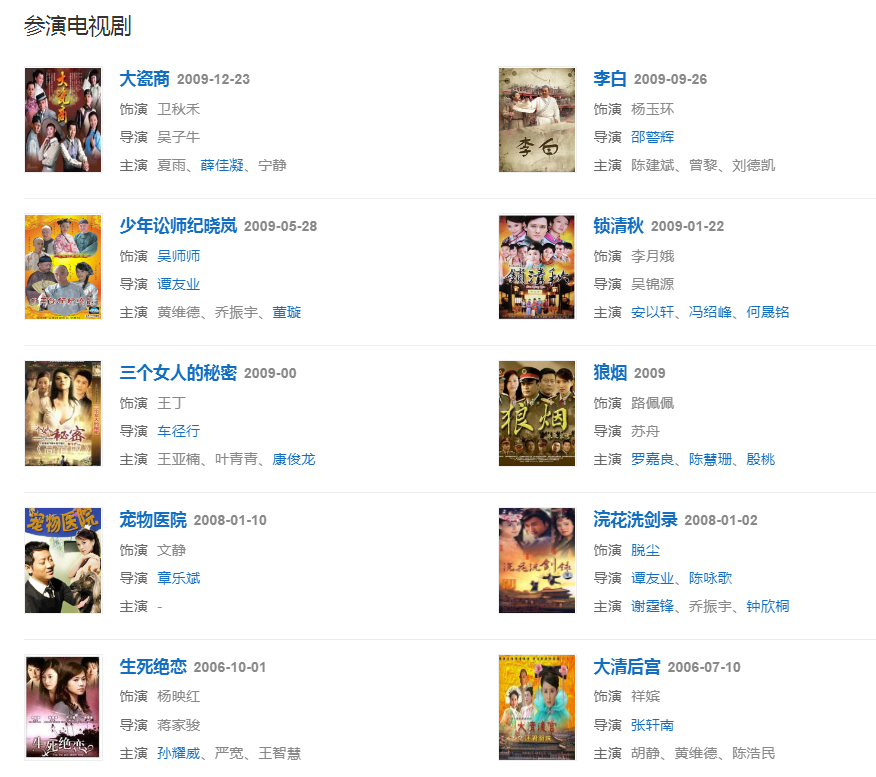The width and height of the screenshot is (876, 777).
Task: View director 车径行's page
Action: [x=178, y=431]
